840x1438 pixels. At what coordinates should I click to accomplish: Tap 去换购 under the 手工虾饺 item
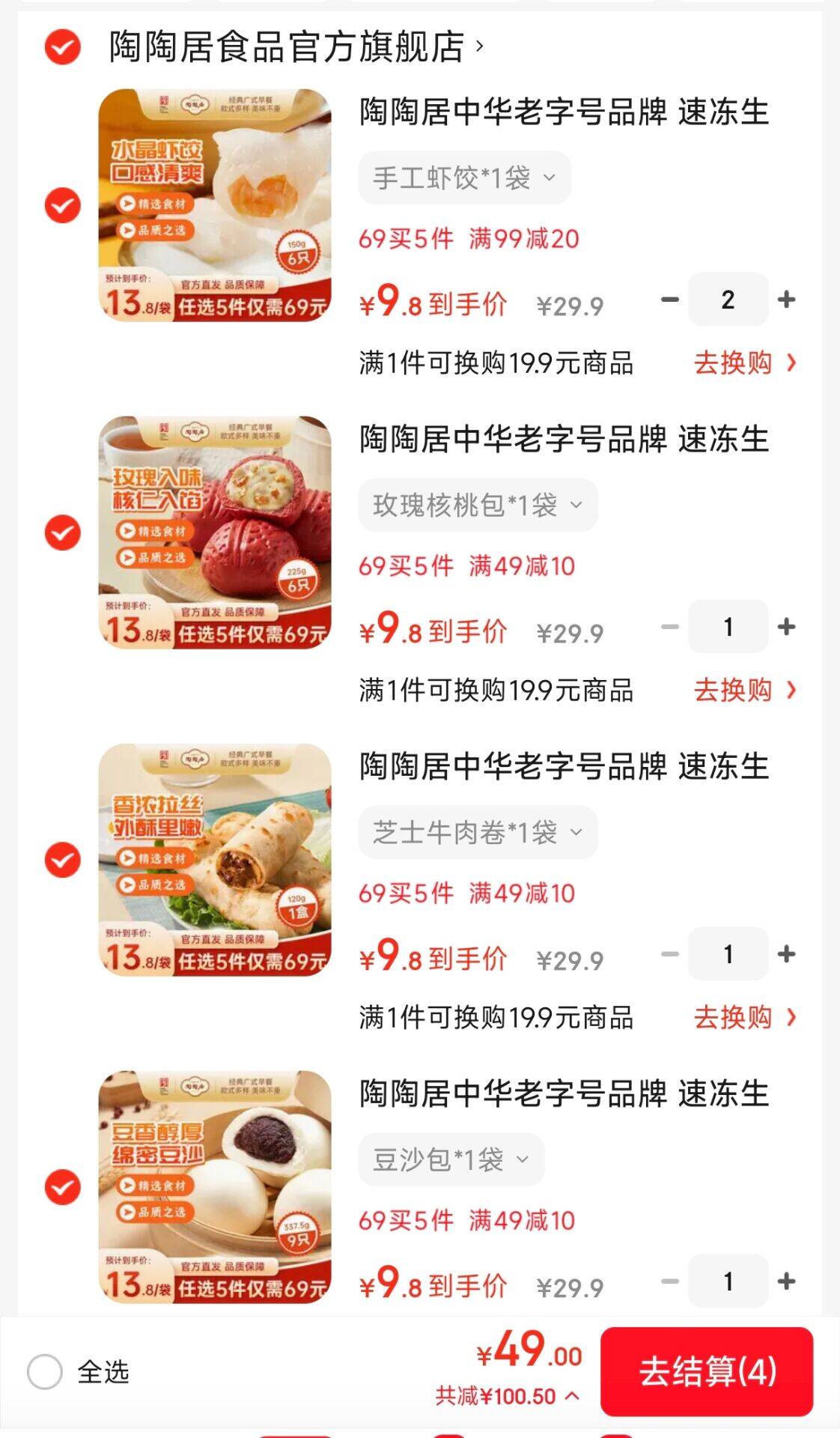pyautogui.click(x=744, y=363)
